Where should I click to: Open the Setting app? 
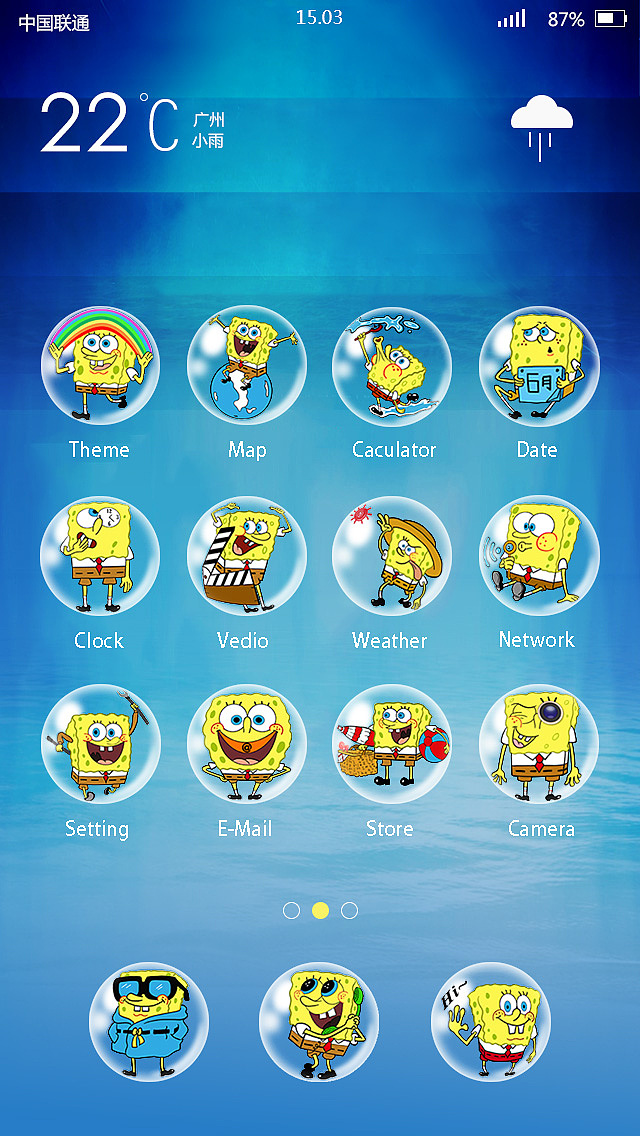pyautogui.click(x=100, y=743)
